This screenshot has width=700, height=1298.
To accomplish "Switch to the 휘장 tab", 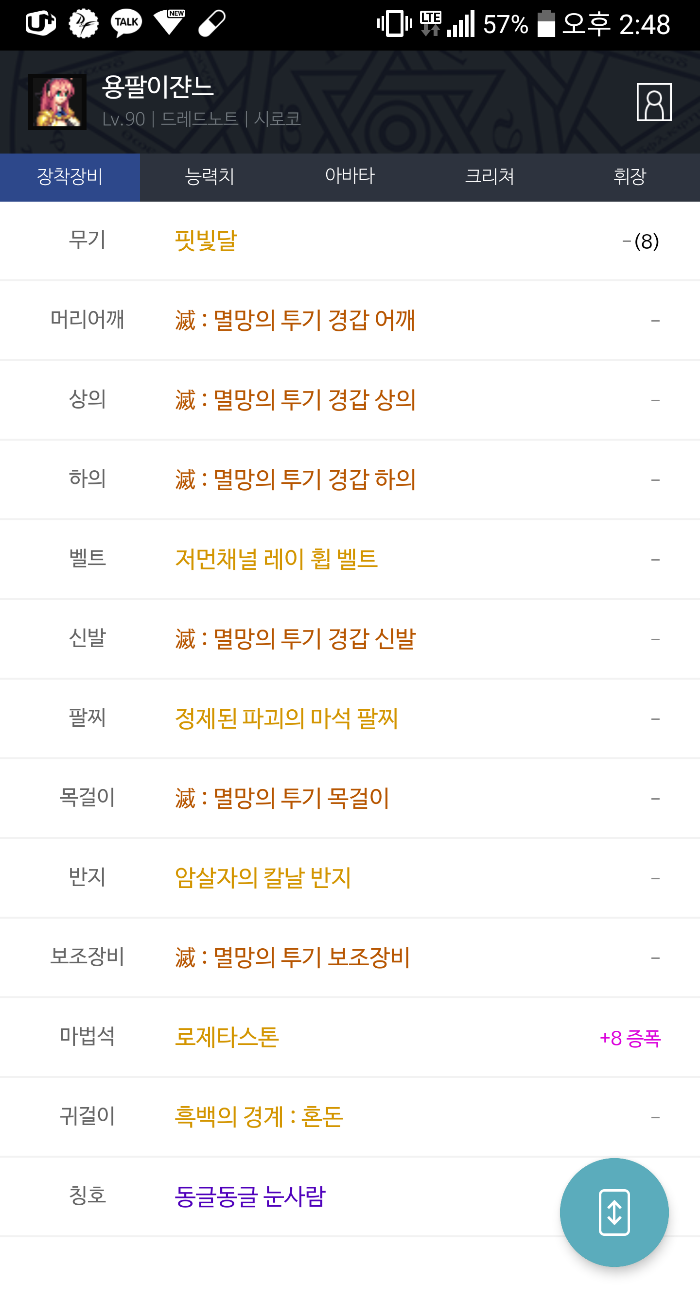I will click(630, 177).
